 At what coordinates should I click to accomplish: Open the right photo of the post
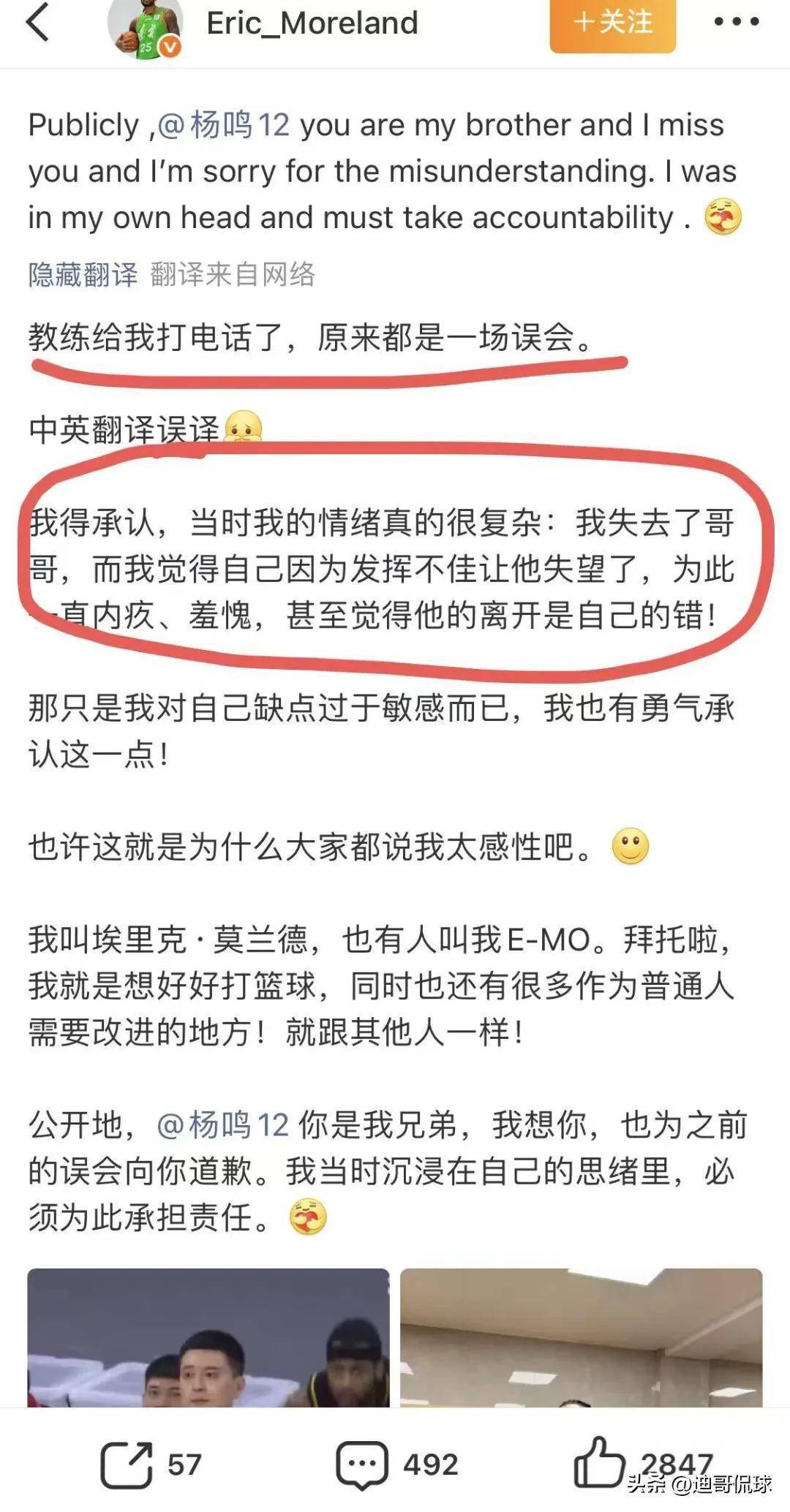581,1337
